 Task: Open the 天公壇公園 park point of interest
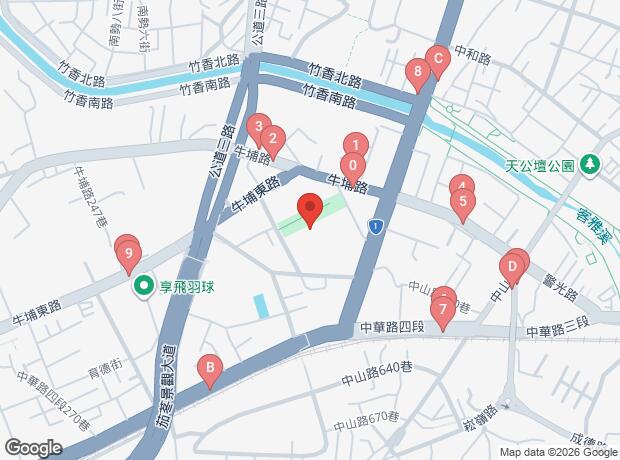click(x=590, y=165)
